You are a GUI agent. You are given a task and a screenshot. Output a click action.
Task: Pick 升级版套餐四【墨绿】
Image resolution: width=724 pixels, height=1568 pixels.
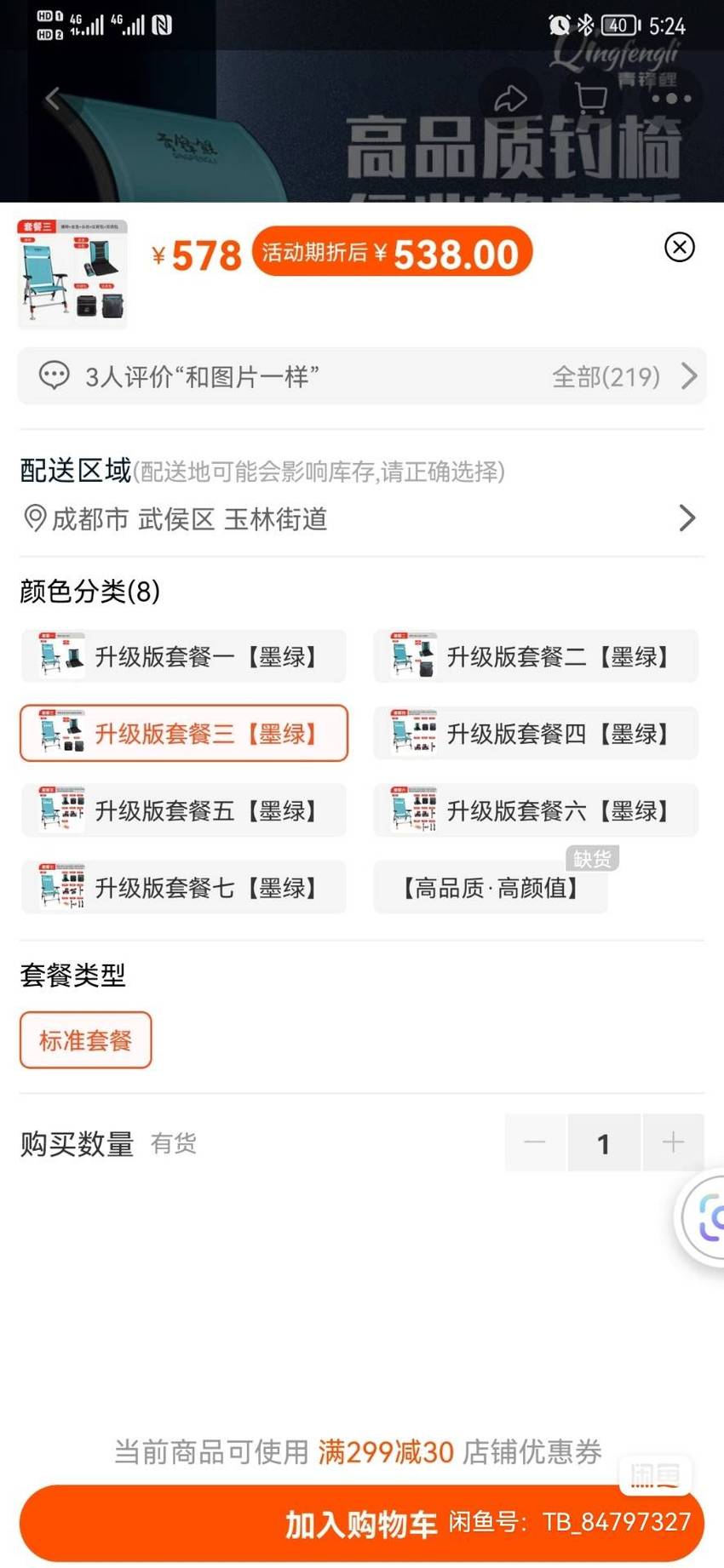(536, 733)
